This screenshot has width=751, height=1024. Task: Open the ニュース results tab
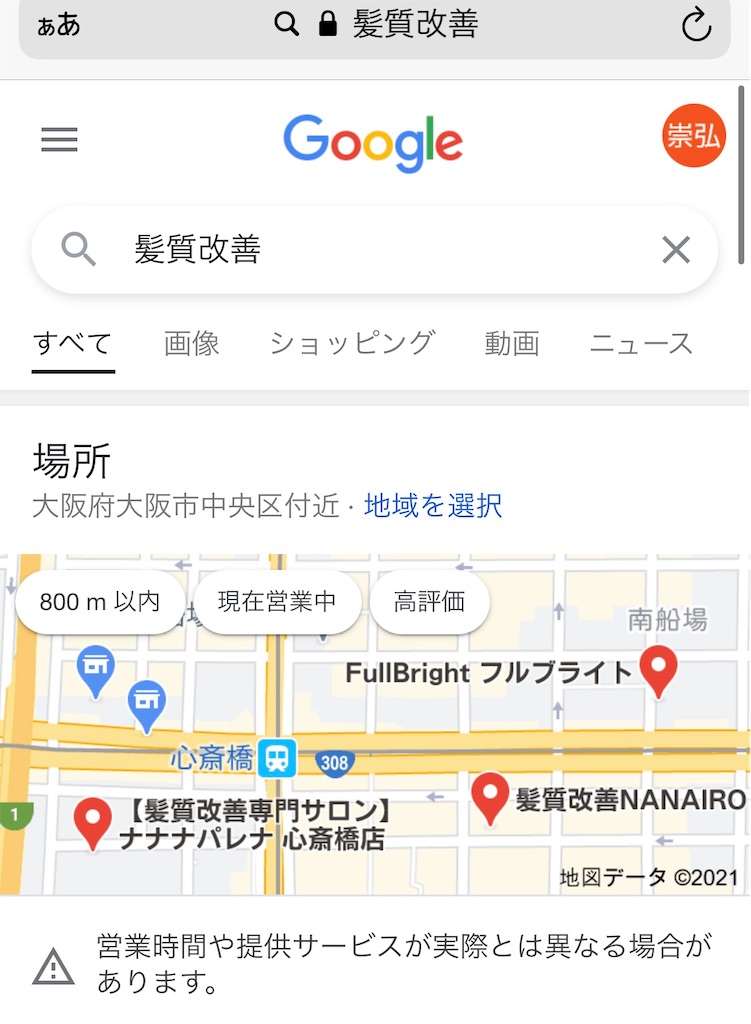(641, 343)
